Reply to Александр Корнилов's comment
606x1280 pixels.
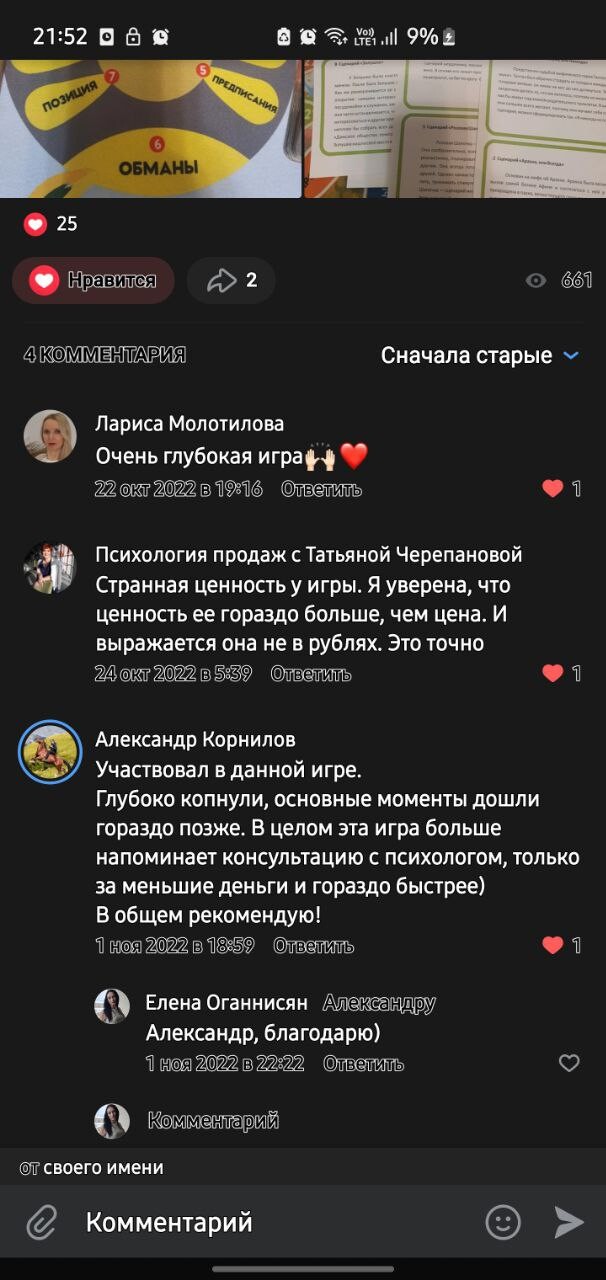313,945
